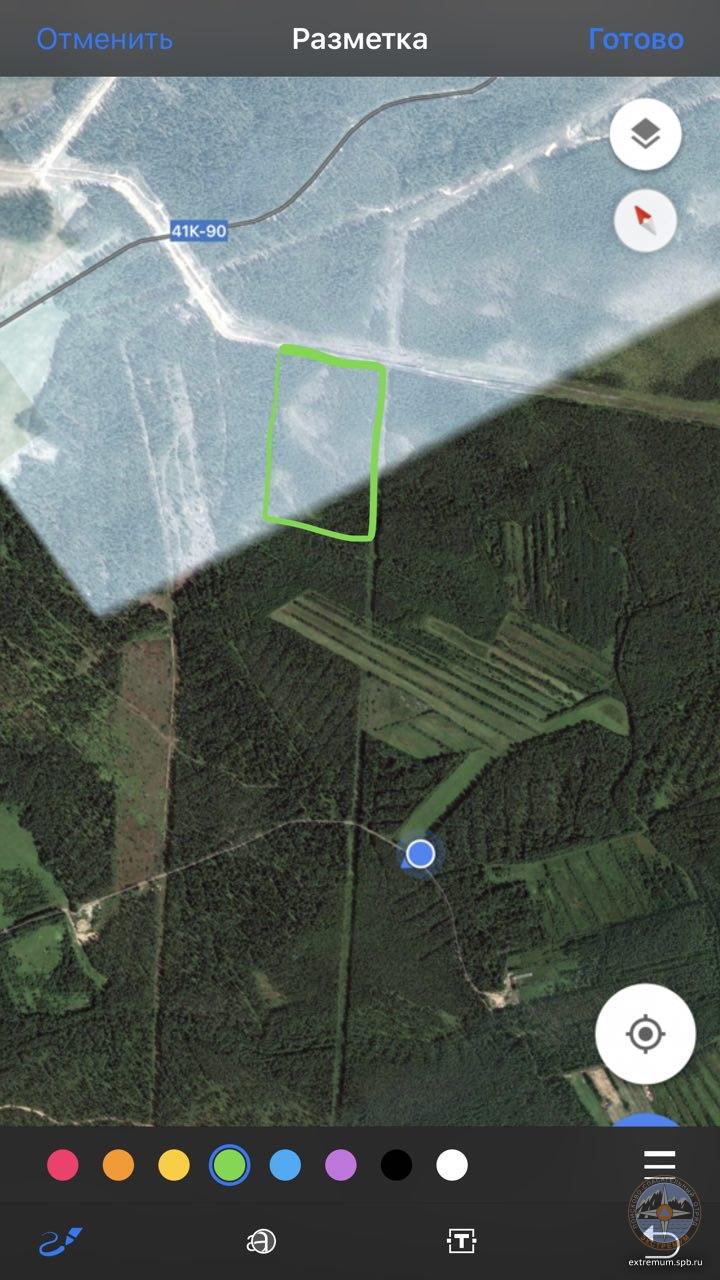Pick the yellow color swatch
Viewport: 720px width, 1280px height.
click(x=174, y=1165)
